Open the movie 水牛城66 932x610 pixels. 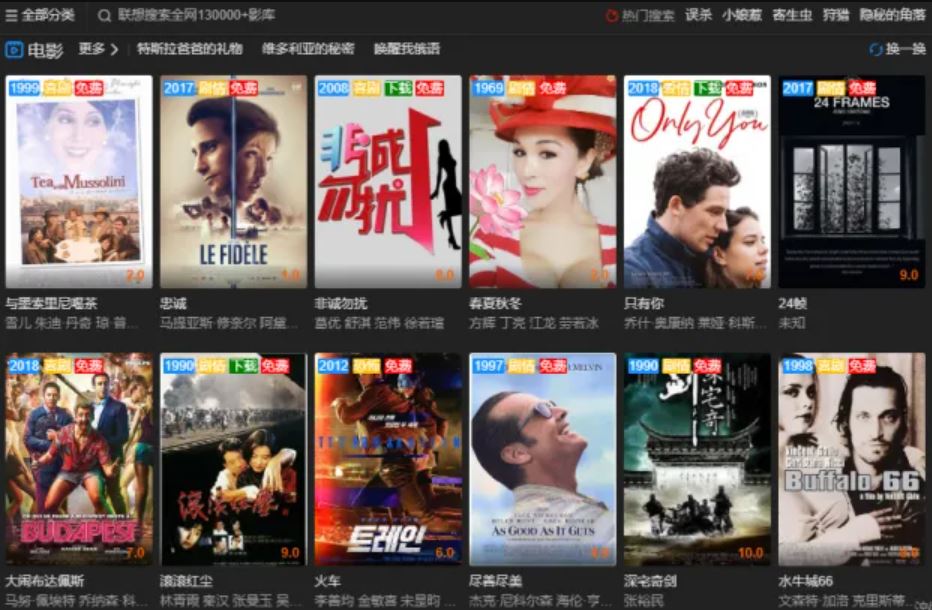[852, 459]
